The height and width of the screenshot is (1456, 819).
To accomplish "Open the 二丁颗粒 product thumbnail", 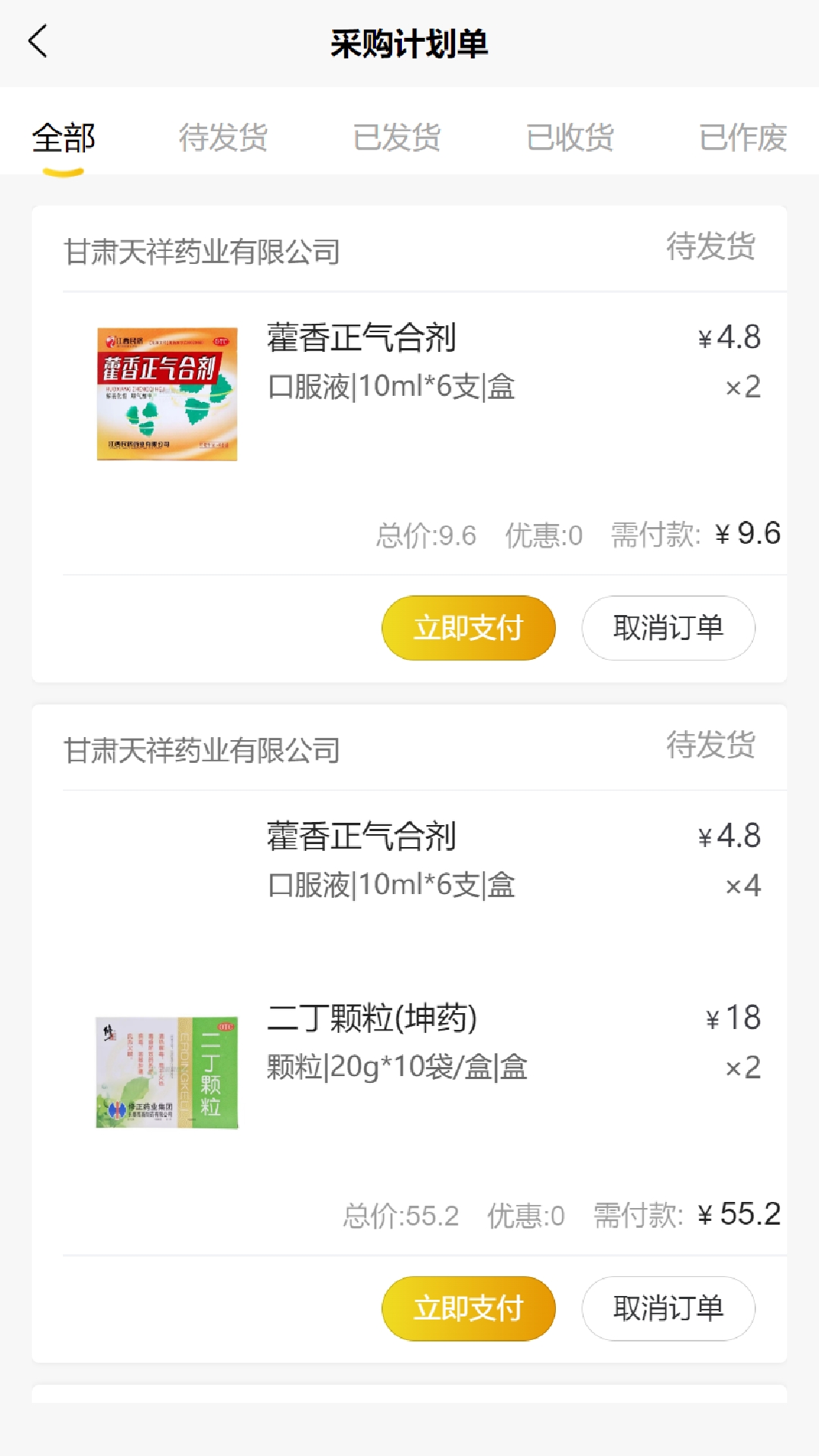I will (168, 1069).
